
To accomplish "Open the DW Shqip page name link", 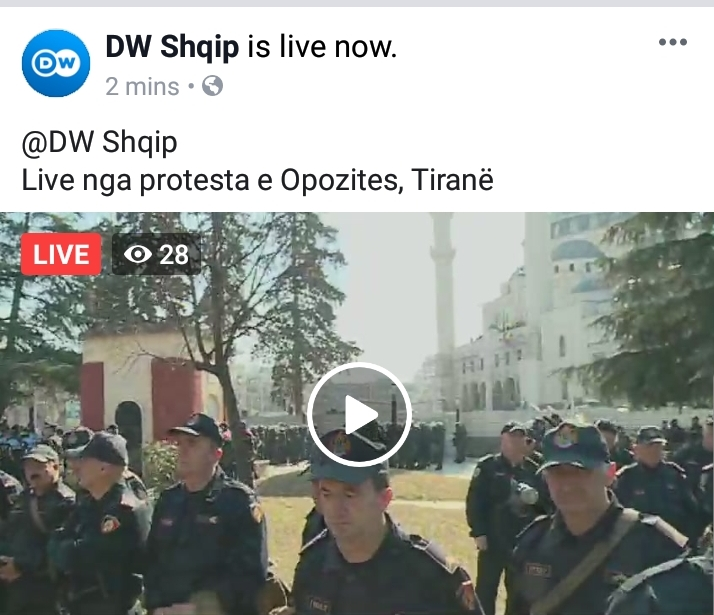I will tap(172, 47).
